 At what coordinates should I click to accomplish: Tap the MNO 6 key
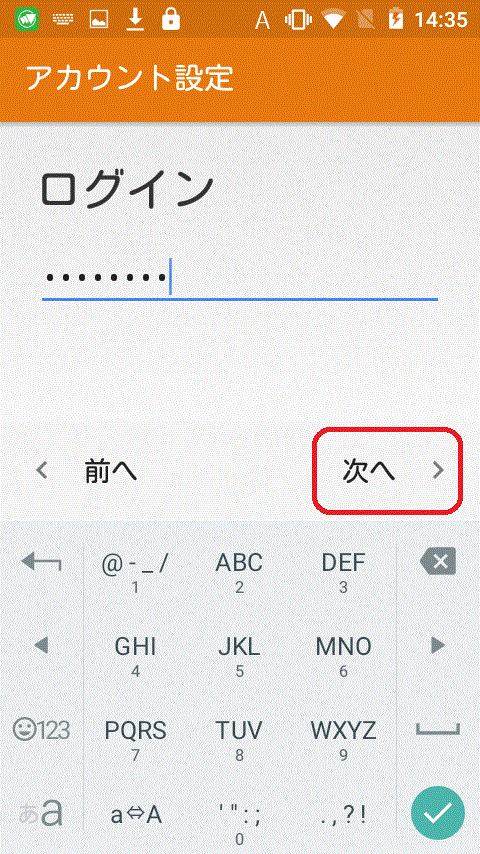(x=343, y=656)
